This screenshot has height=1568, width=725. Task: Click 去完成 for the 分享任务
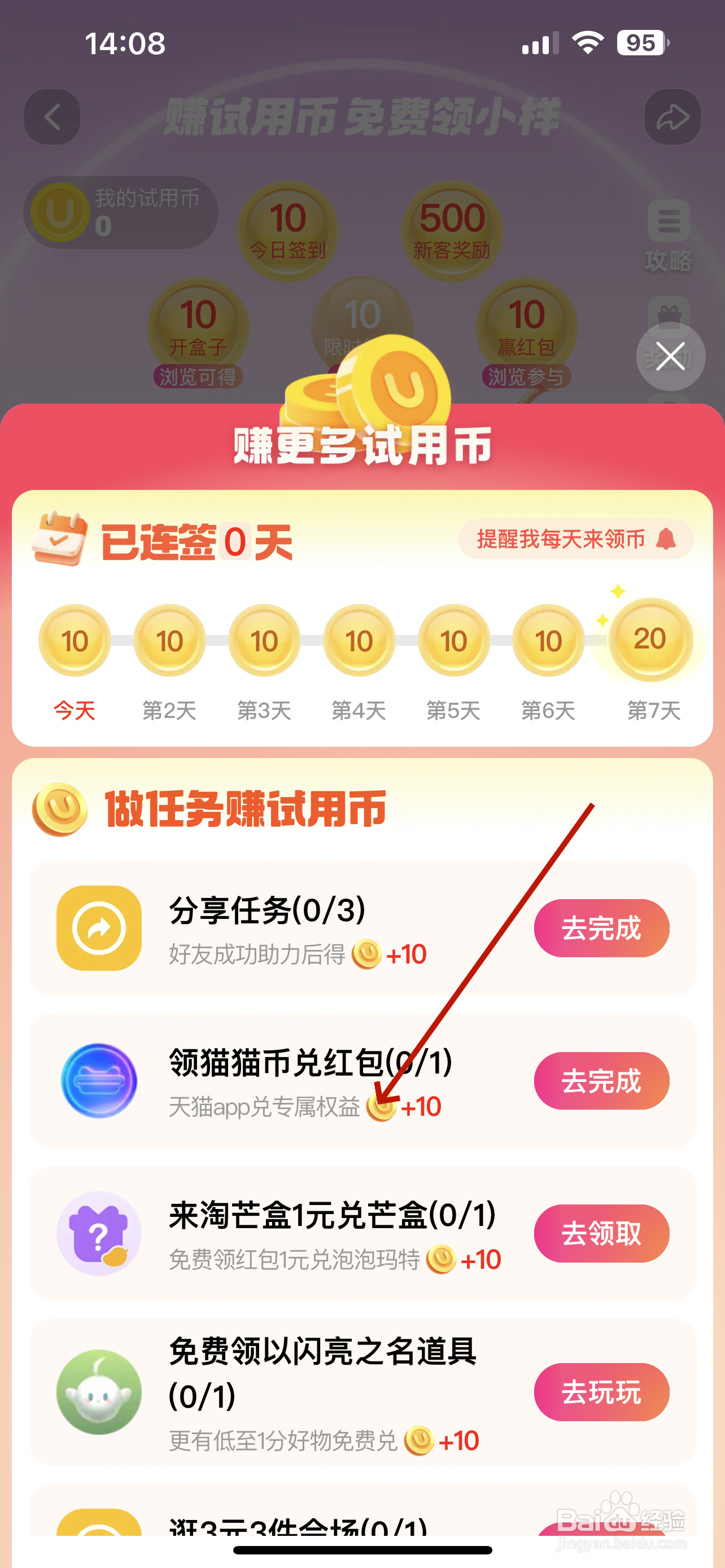pos(600,928)
